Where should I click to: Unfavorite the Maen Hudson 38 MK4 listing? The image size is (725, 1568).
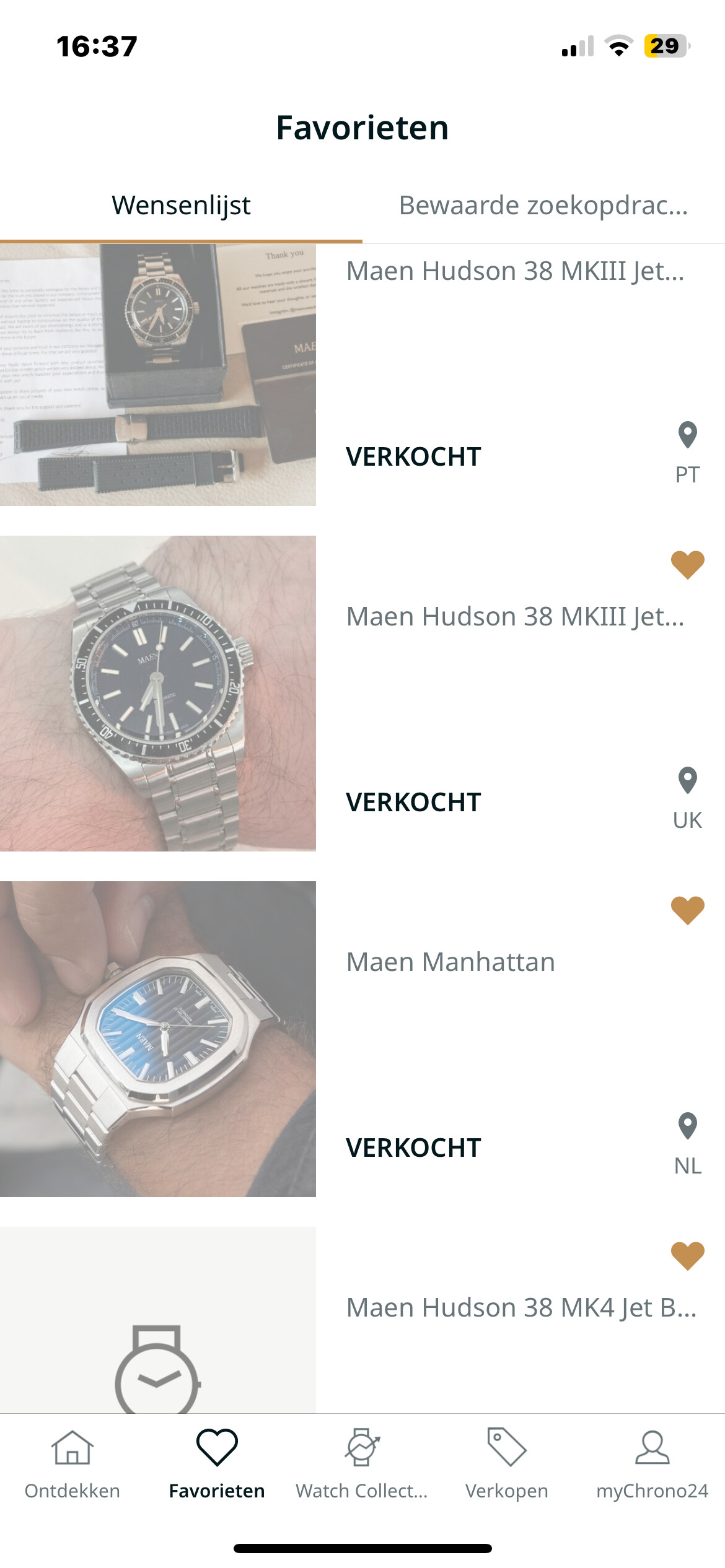coord(688,1256)
